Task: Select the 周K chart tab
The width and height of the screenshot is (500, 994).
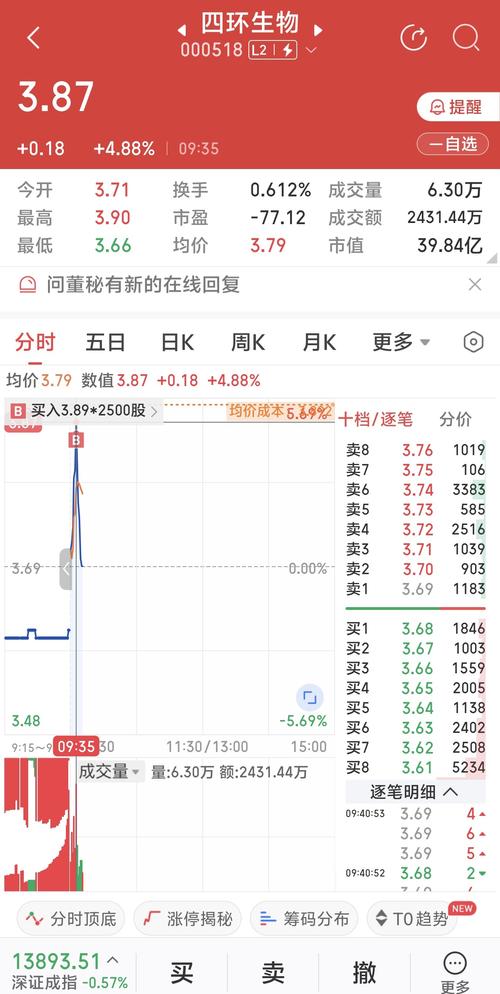Action: click(x=248, y=342)
